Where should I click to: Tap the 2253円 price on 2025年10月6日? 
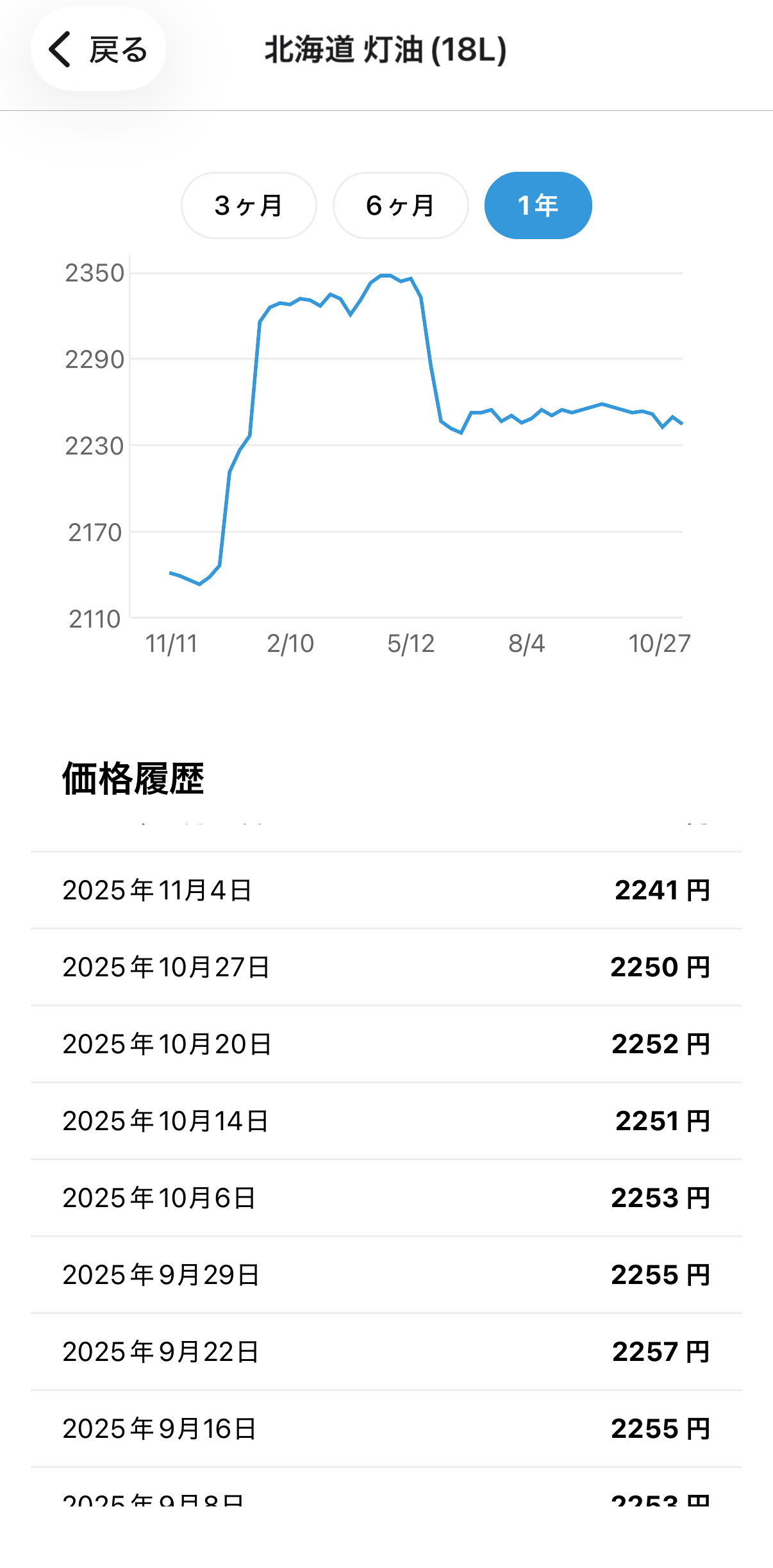tap(660, 1197)
